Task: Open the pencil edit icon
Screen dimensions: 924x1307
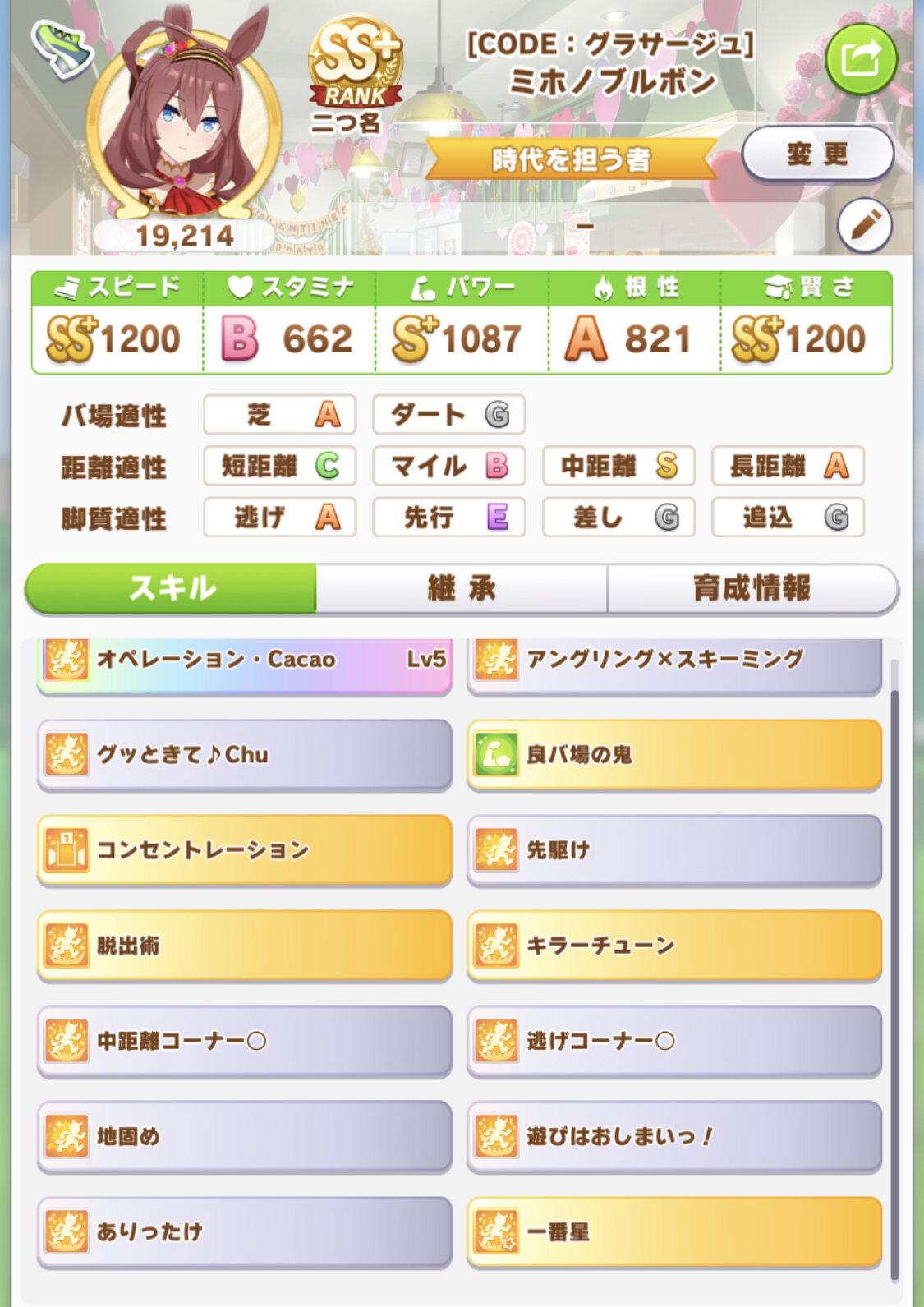Action: pos(865,226)
